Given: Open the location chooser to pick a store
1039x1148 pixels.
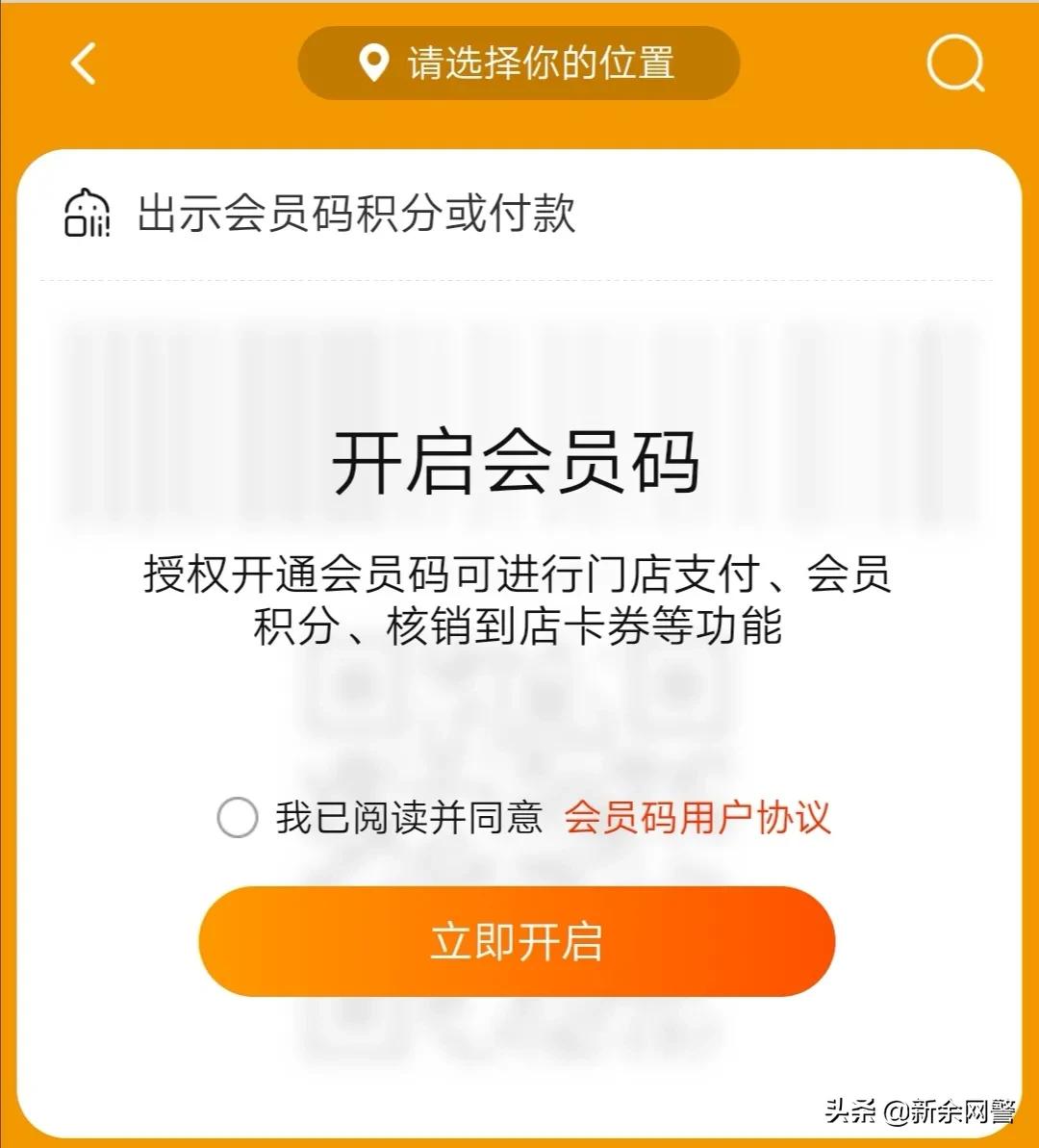Looking at the screenshot, I should click(x=519, y=64).
